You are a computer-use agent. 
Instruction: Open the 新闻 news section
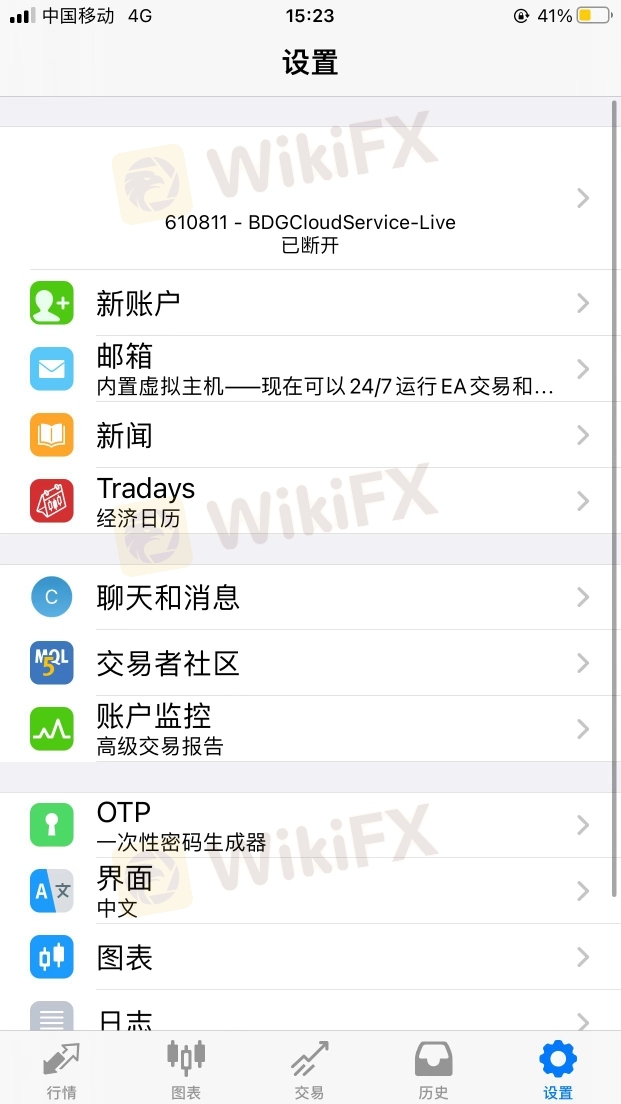(x=310, y=435)
